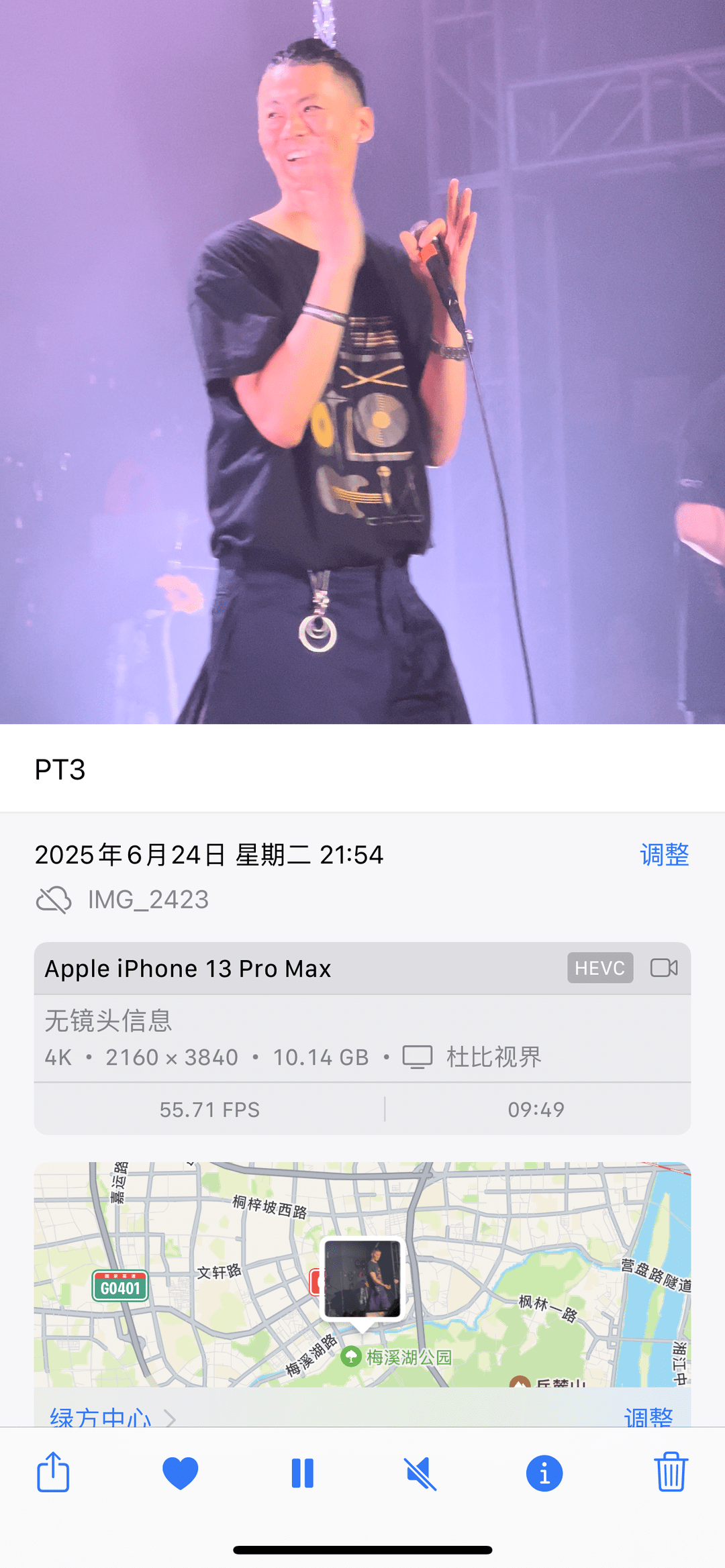Unfavorite the video with the heart
The width and height of the screenshot is (725, 1568).
coord(181,1473)
